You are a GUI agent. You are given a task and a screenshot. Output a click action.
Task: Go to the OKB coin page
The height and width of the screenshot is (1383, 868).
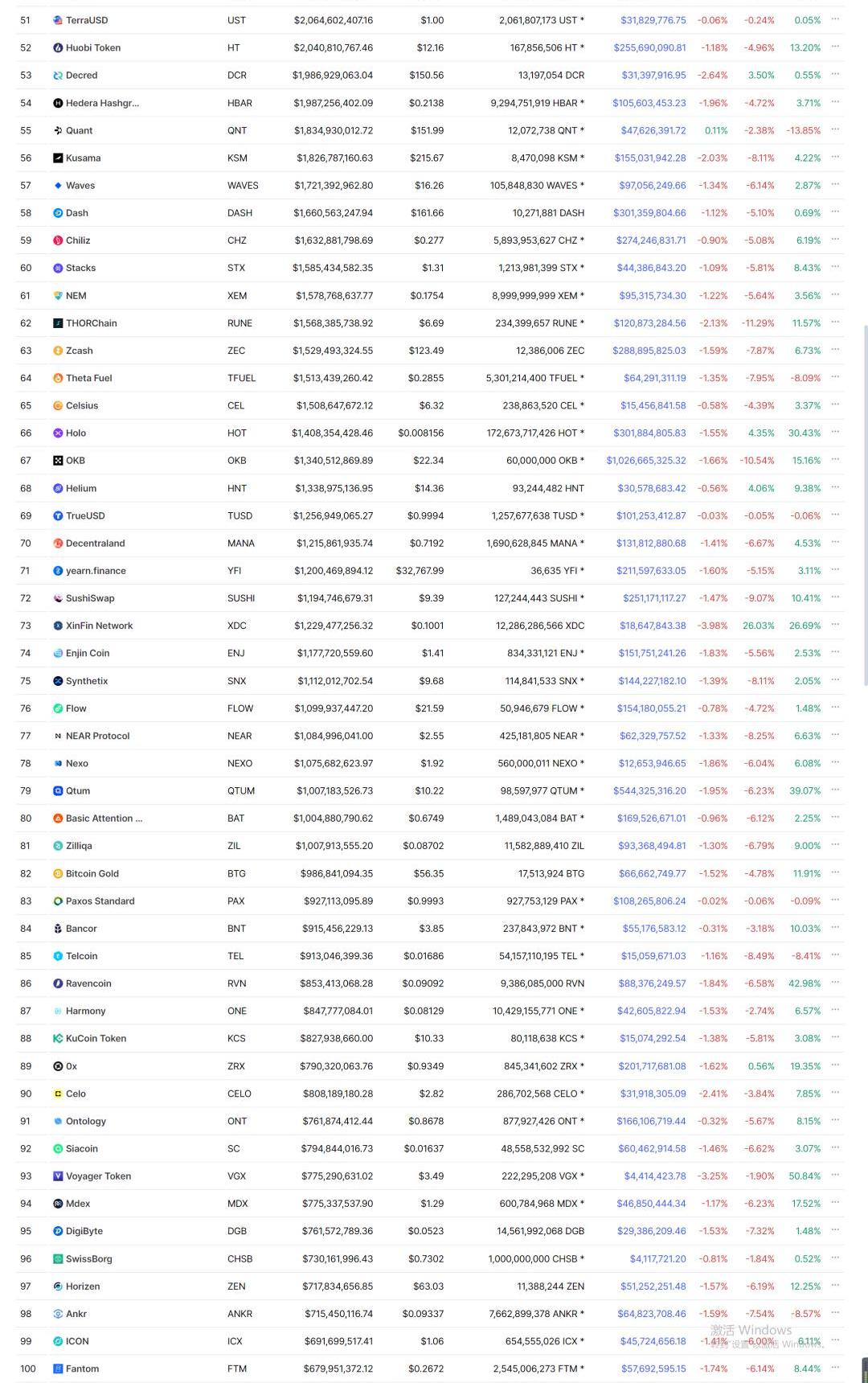[x=75, y=461]
